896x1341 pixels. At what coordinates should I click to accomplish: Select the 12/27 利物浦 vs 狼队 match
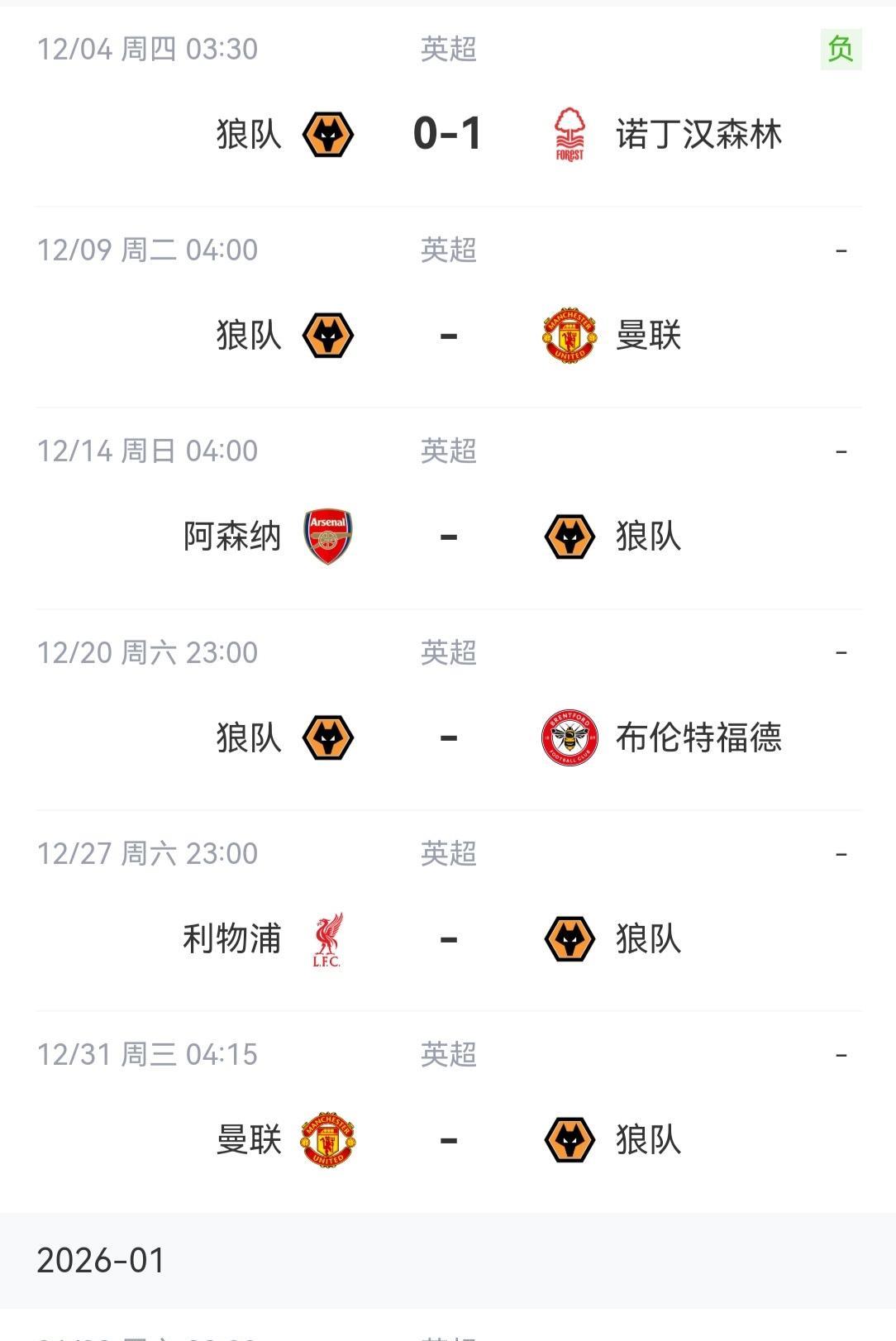448,911
